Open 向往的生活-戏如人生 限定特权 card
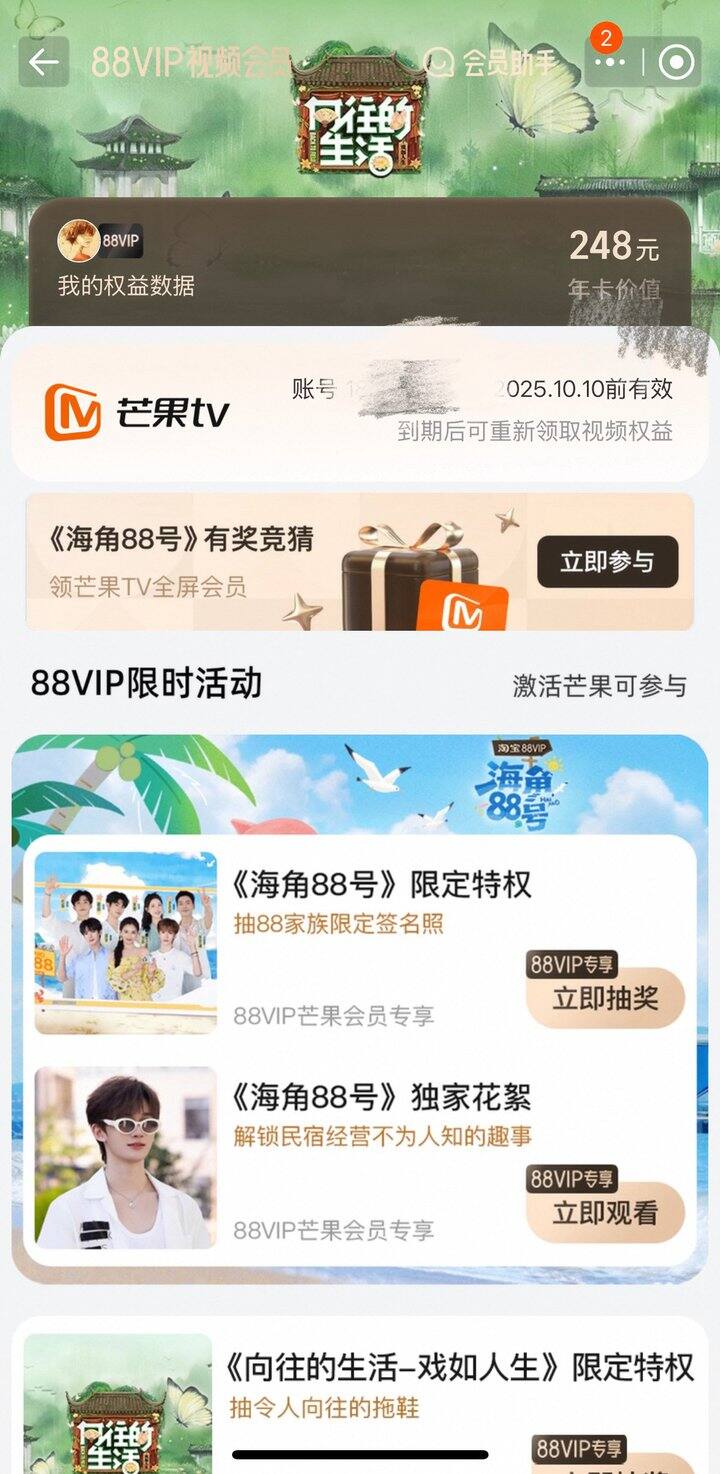The image size is (720, 1474). tap(460, 1385)
